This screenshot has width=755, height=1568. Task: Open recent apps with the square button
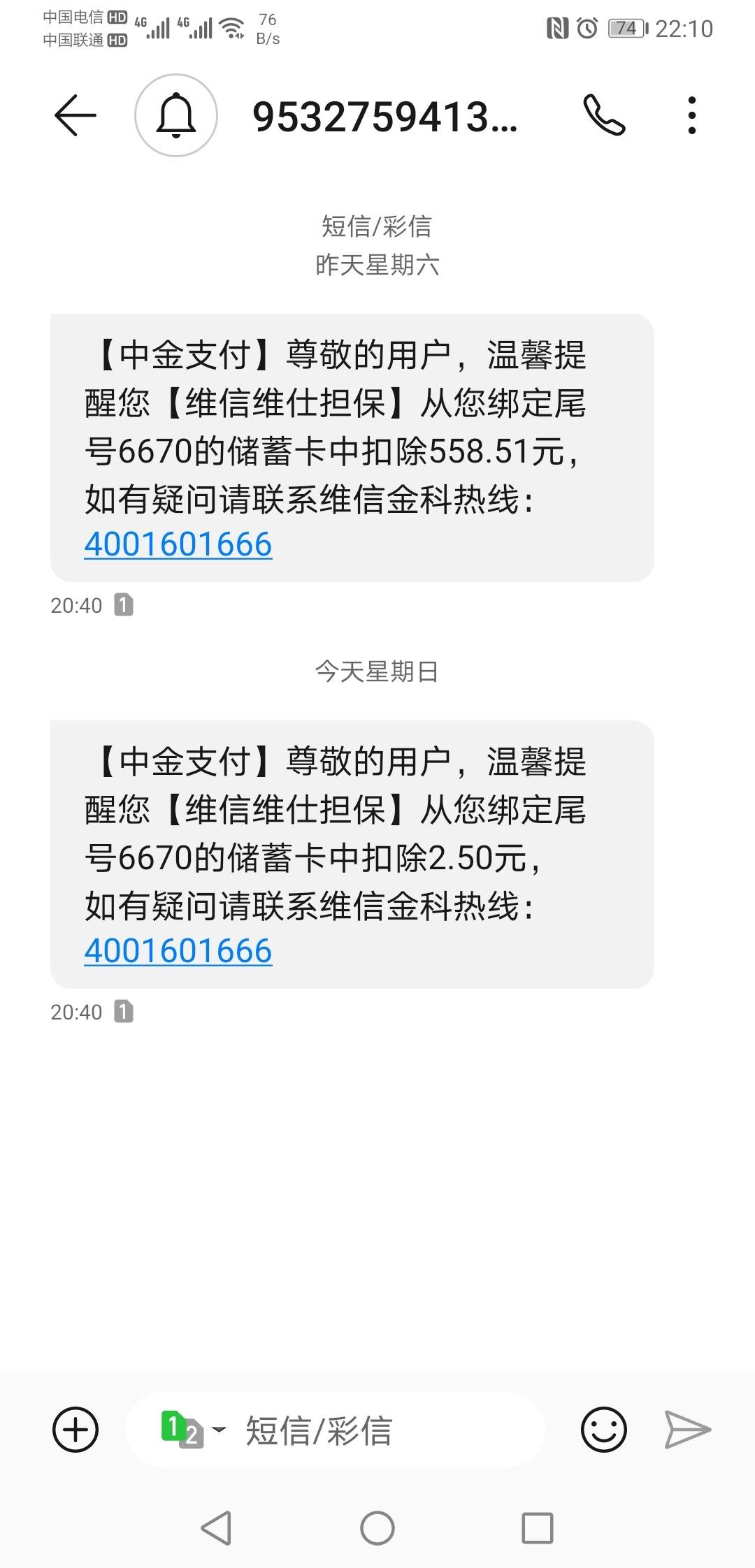[538, 1528]
